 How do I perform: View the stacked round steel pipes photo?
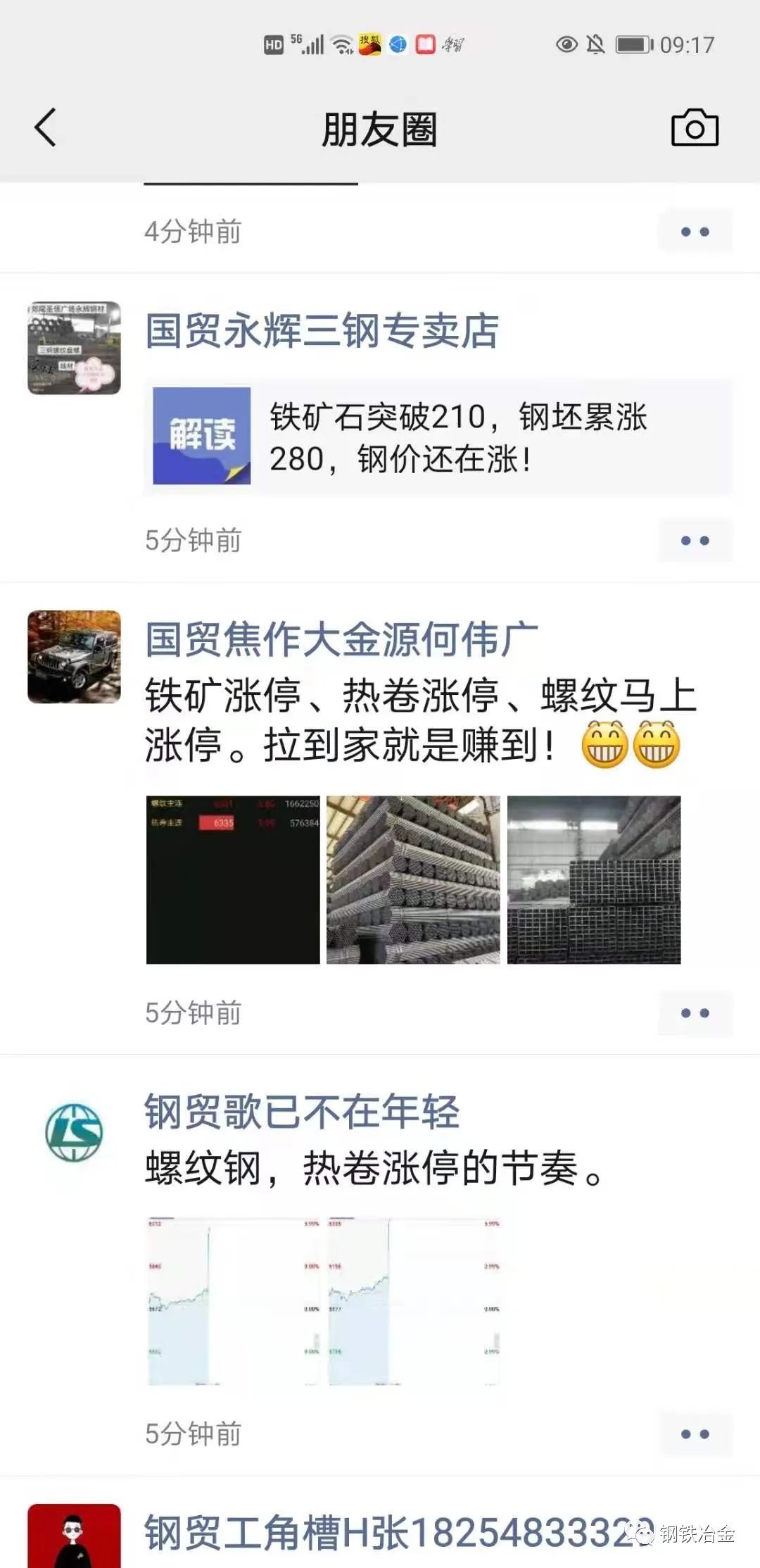(x=413, y=879)
